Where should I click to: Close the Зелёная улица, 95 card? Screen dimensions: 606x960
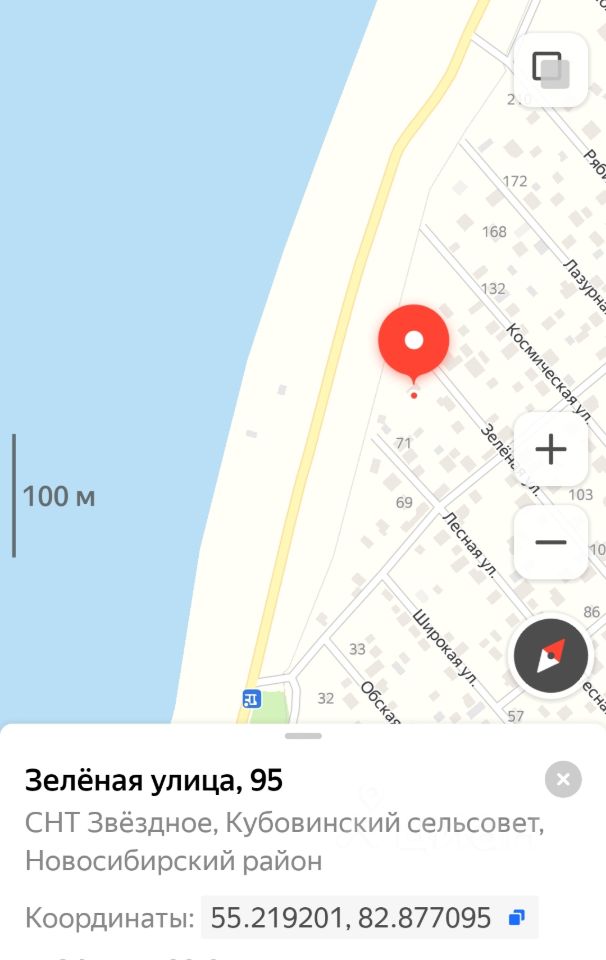click(x=563, y=780)
